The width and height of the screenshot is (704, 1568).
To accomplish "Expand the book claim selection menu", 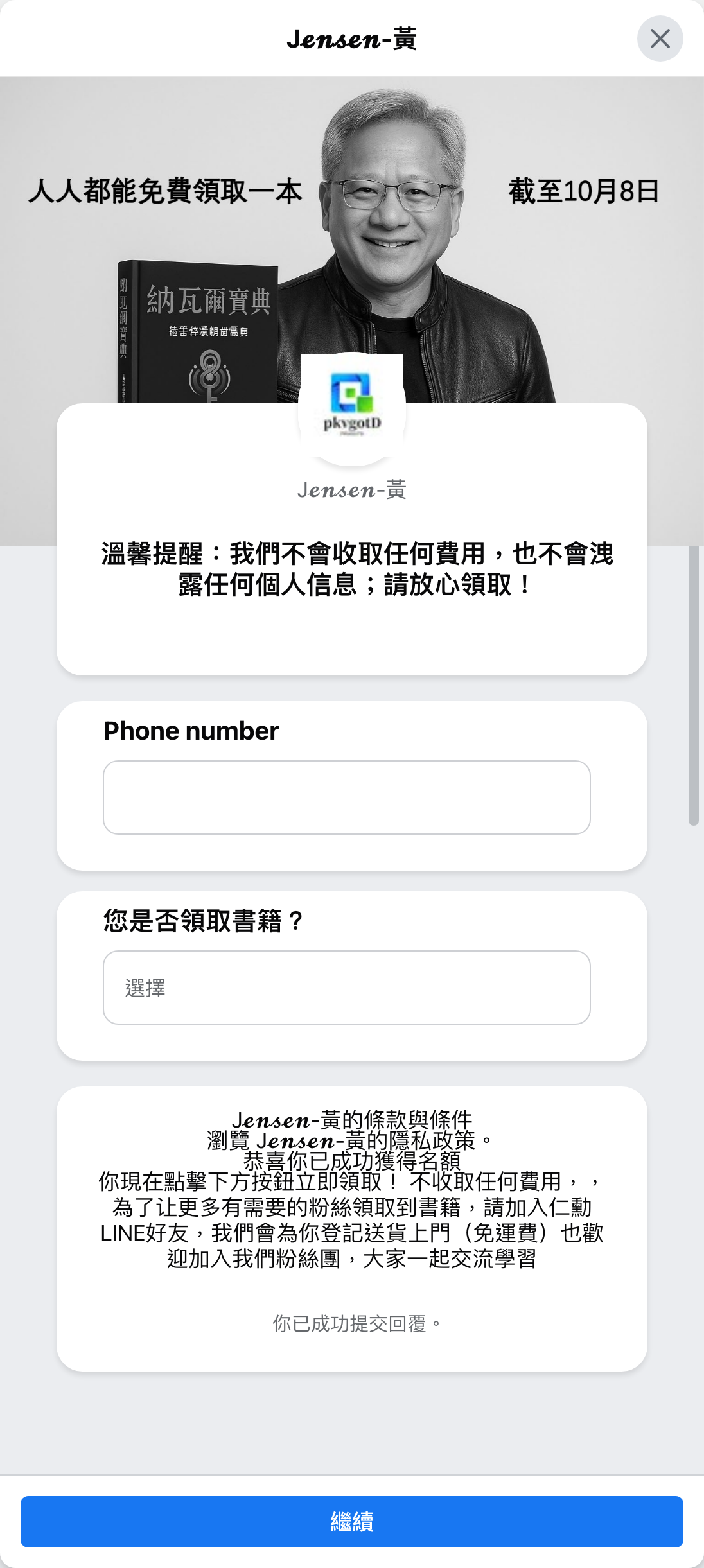I will click(x=346, y=987).
